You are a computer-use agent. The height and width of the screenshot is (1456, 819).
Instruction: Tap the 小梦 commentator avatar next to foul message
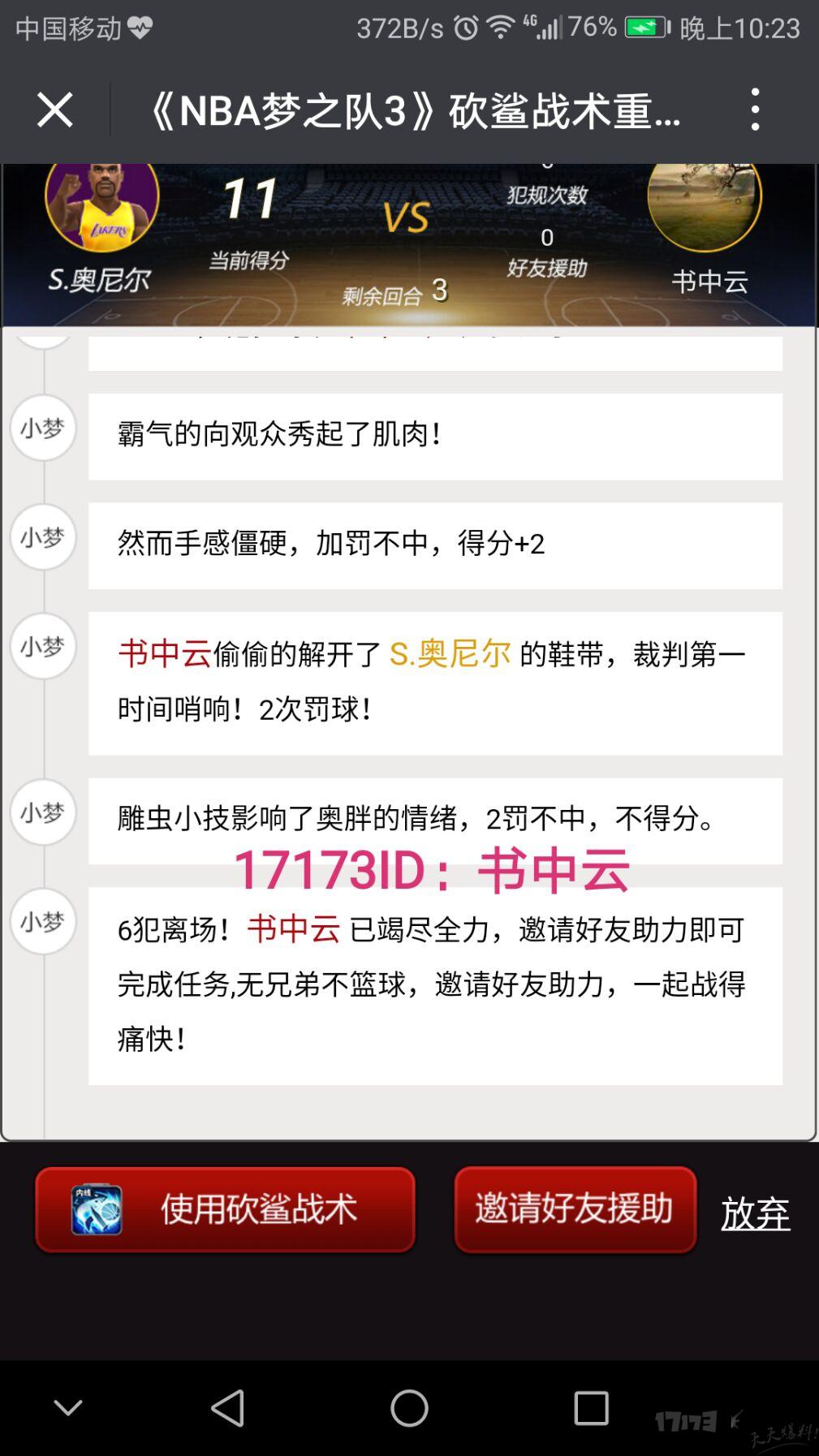(x=43, y=921)
